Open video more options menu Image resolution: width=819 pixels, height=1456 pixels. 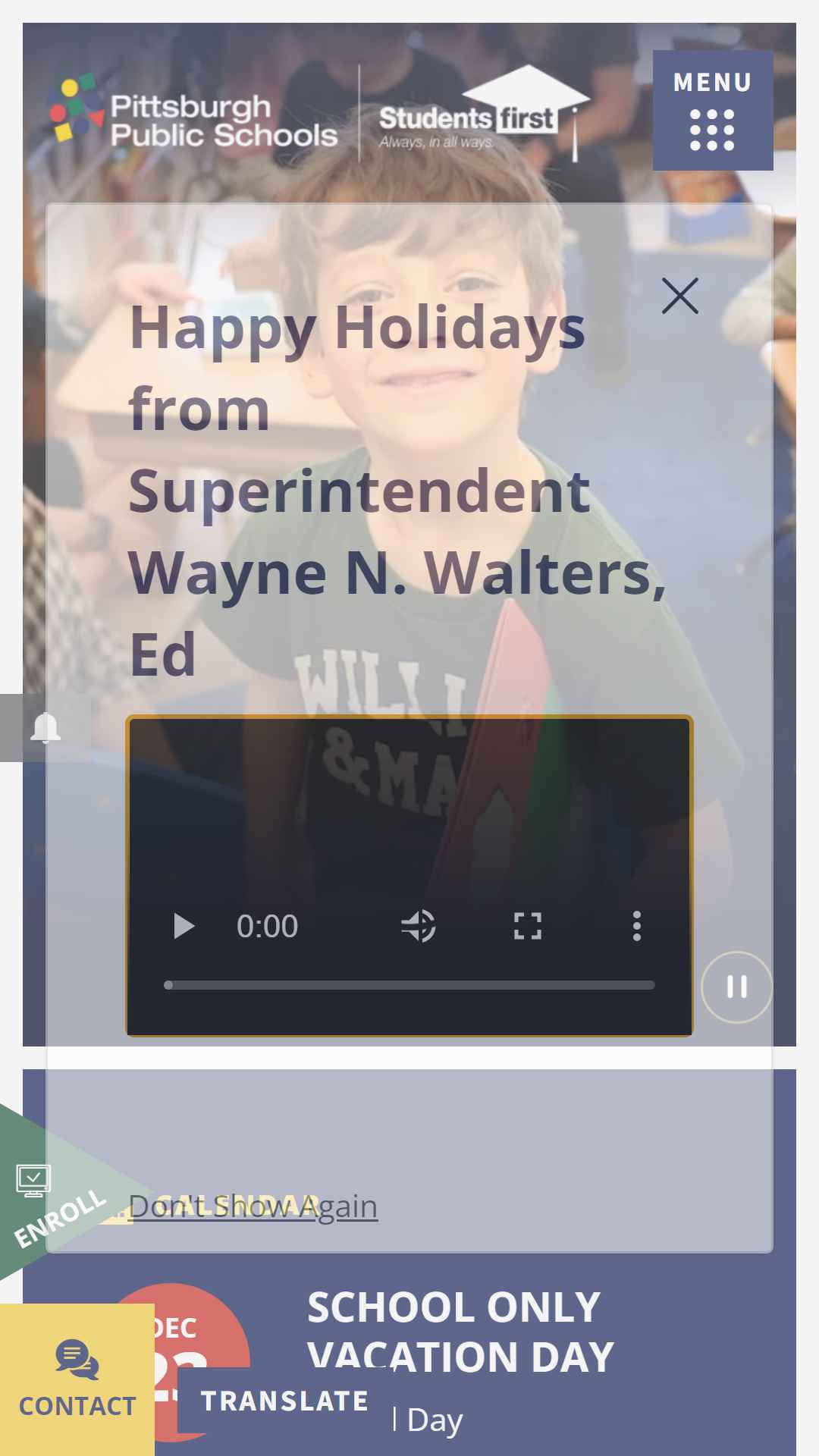[x=637, y=926]
